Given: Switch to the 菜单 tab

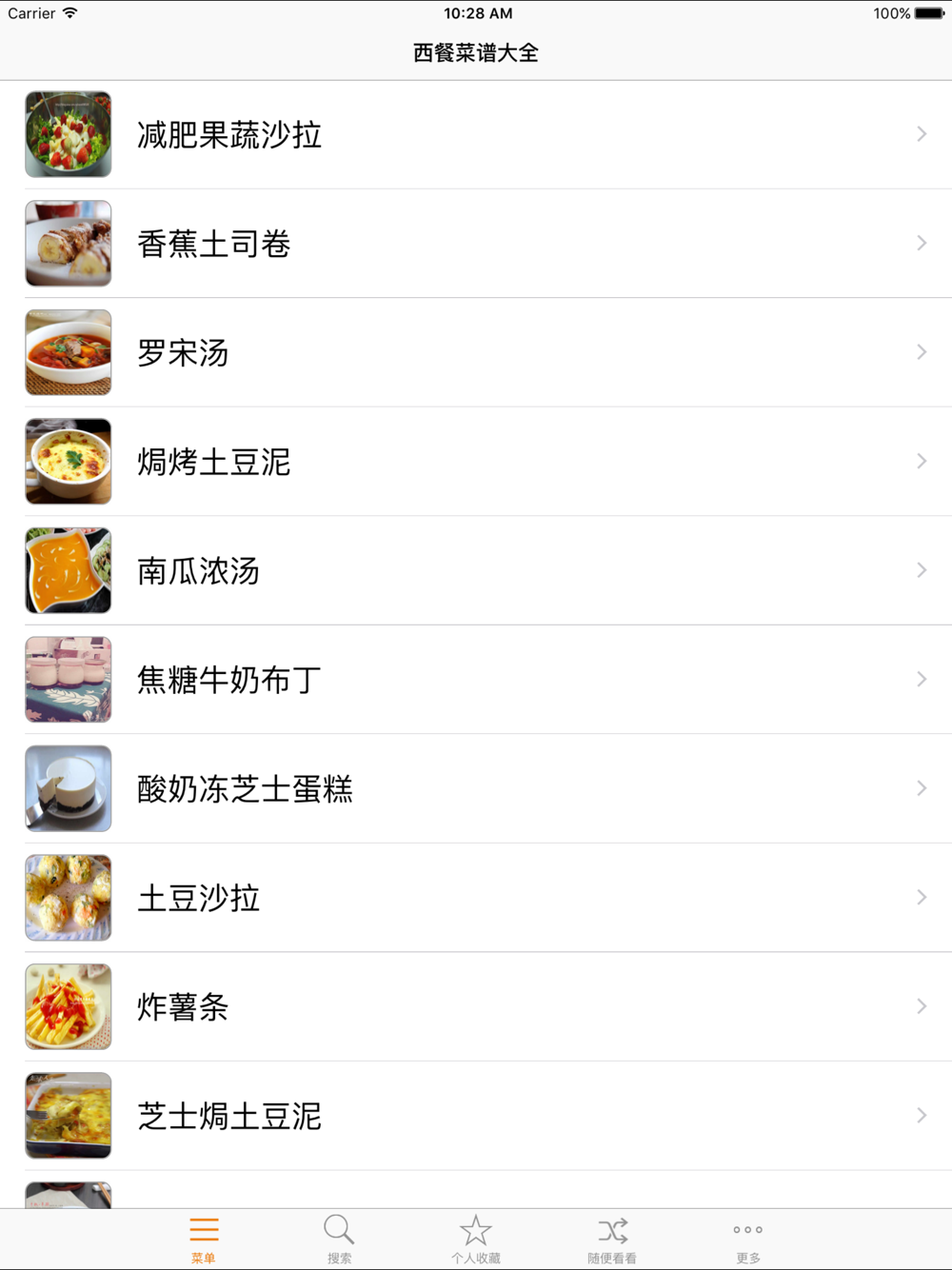Looking at the screenshot, I should pos(204,1240).
